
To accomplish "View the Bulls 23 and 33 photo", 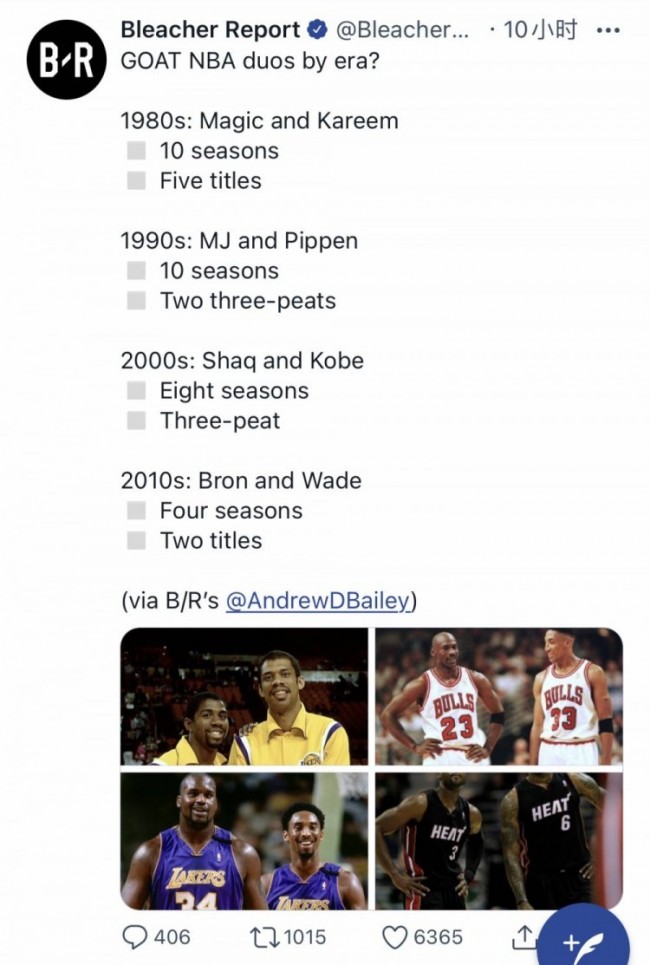I will tap(498, 697).
